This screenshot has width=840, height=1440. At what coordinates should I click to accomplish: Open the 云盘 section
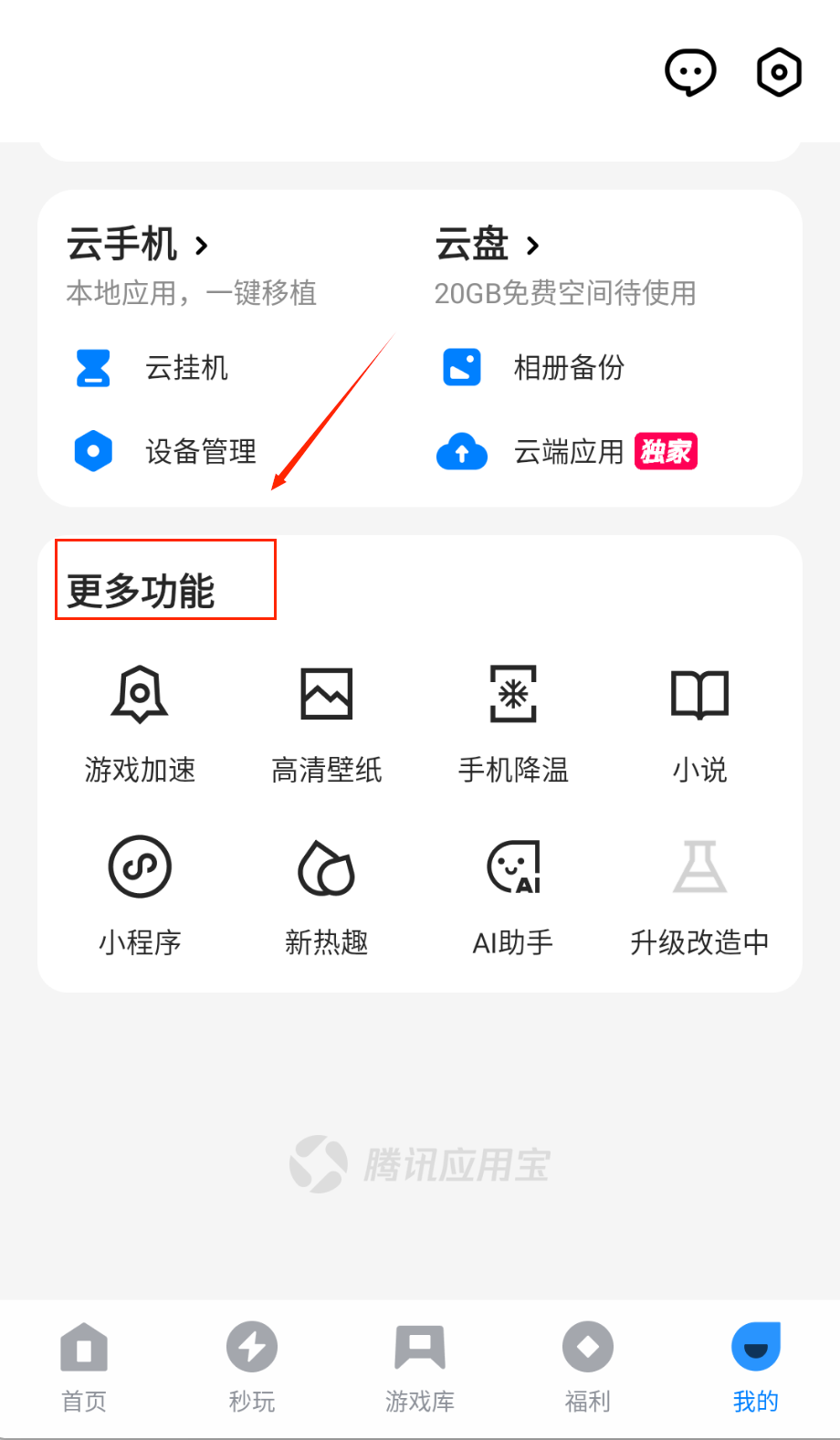(x=487, y=245)
